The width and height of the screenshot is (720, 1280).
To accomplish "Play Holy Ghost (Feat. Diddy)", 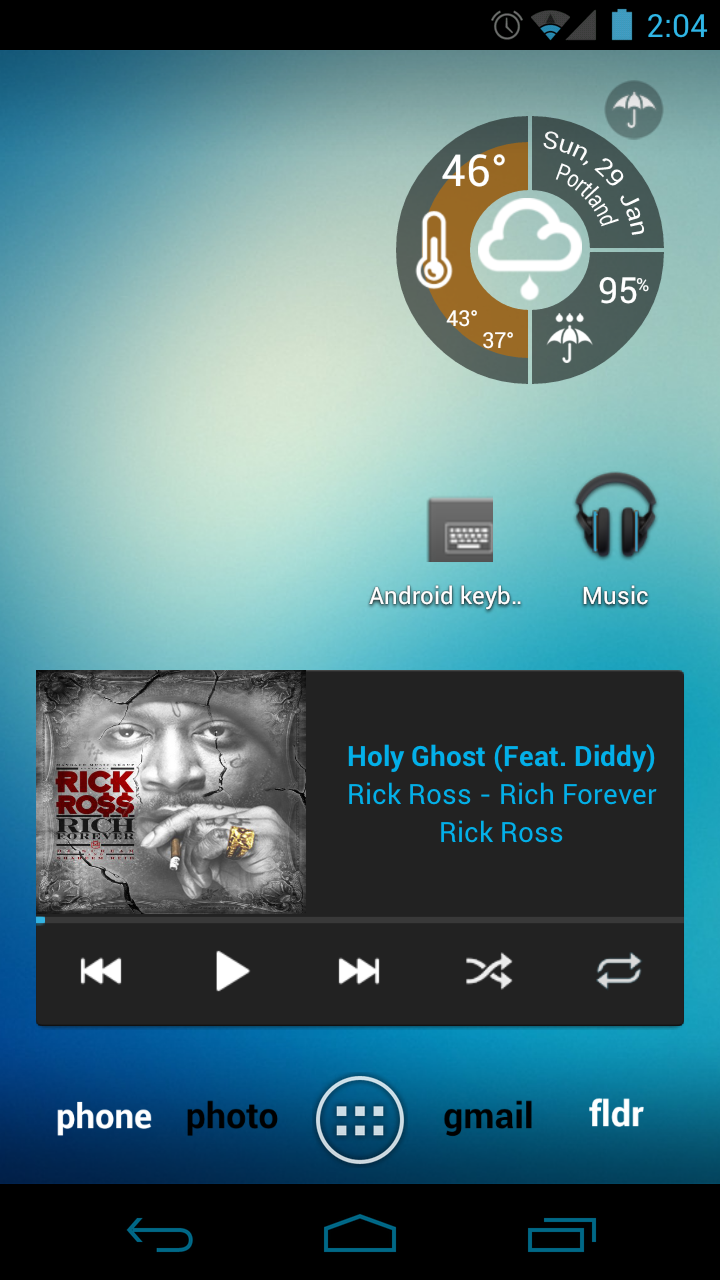I will pos(231,971).
